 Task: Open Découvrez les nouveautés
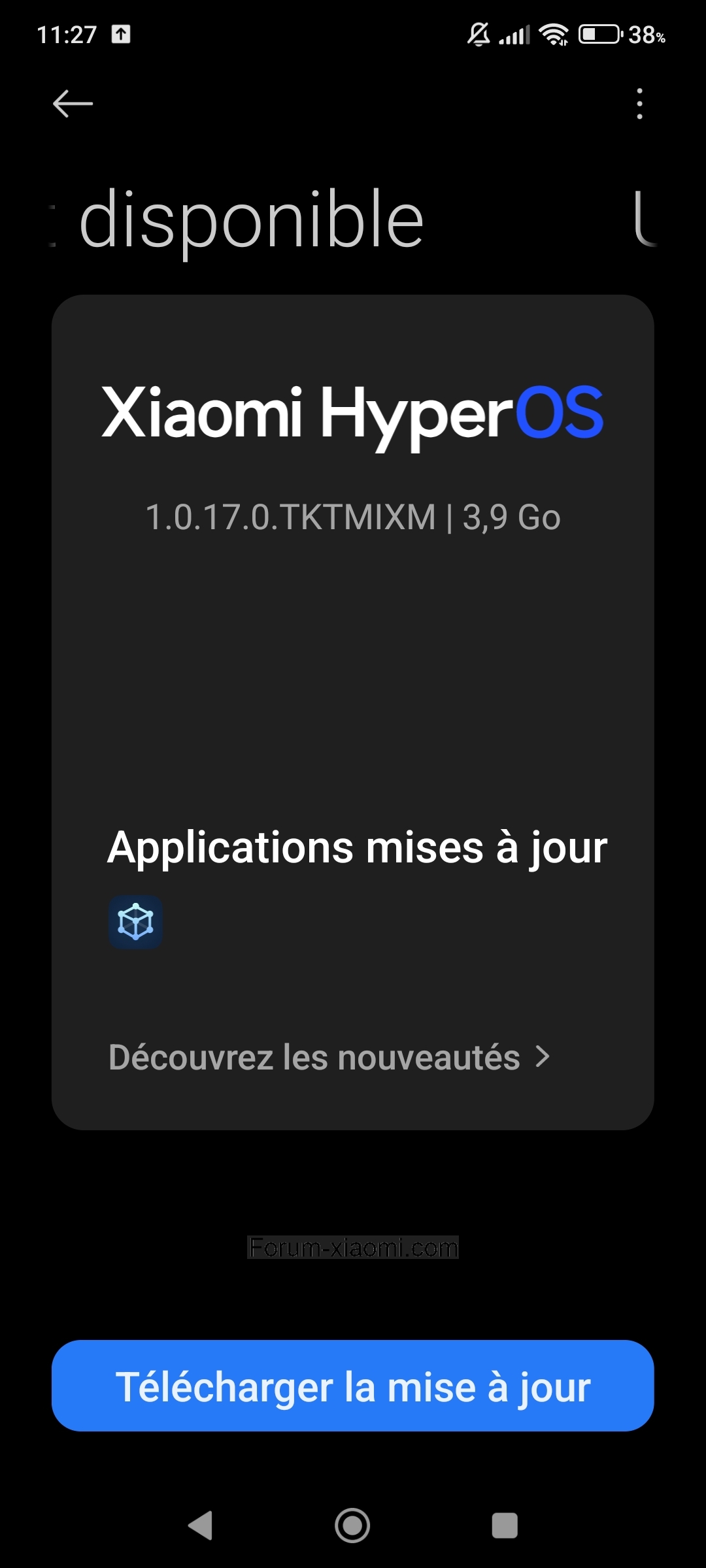329,1056
